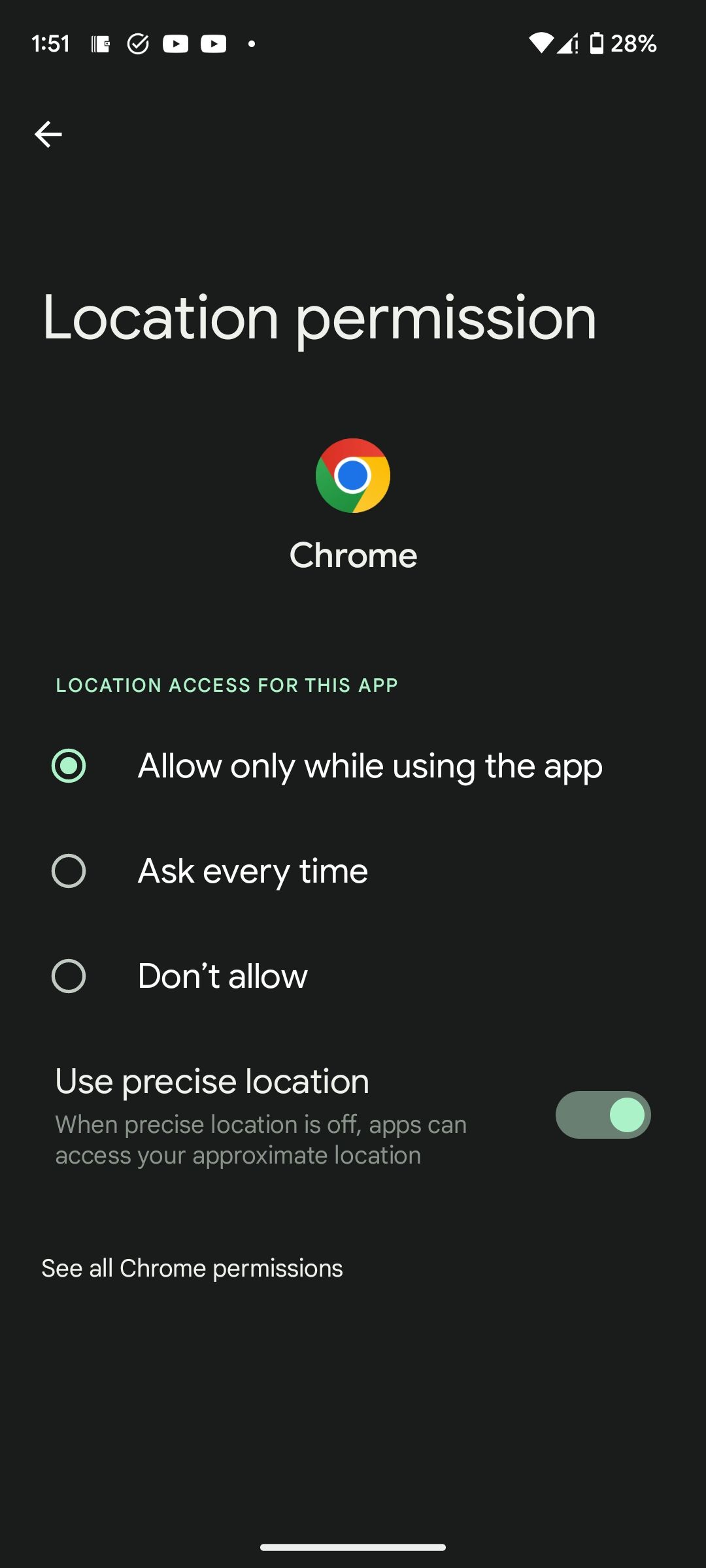Turn off Use precise location switch
The width and height of the screenshot is (706, 1568).
(x=603, y=1115)
